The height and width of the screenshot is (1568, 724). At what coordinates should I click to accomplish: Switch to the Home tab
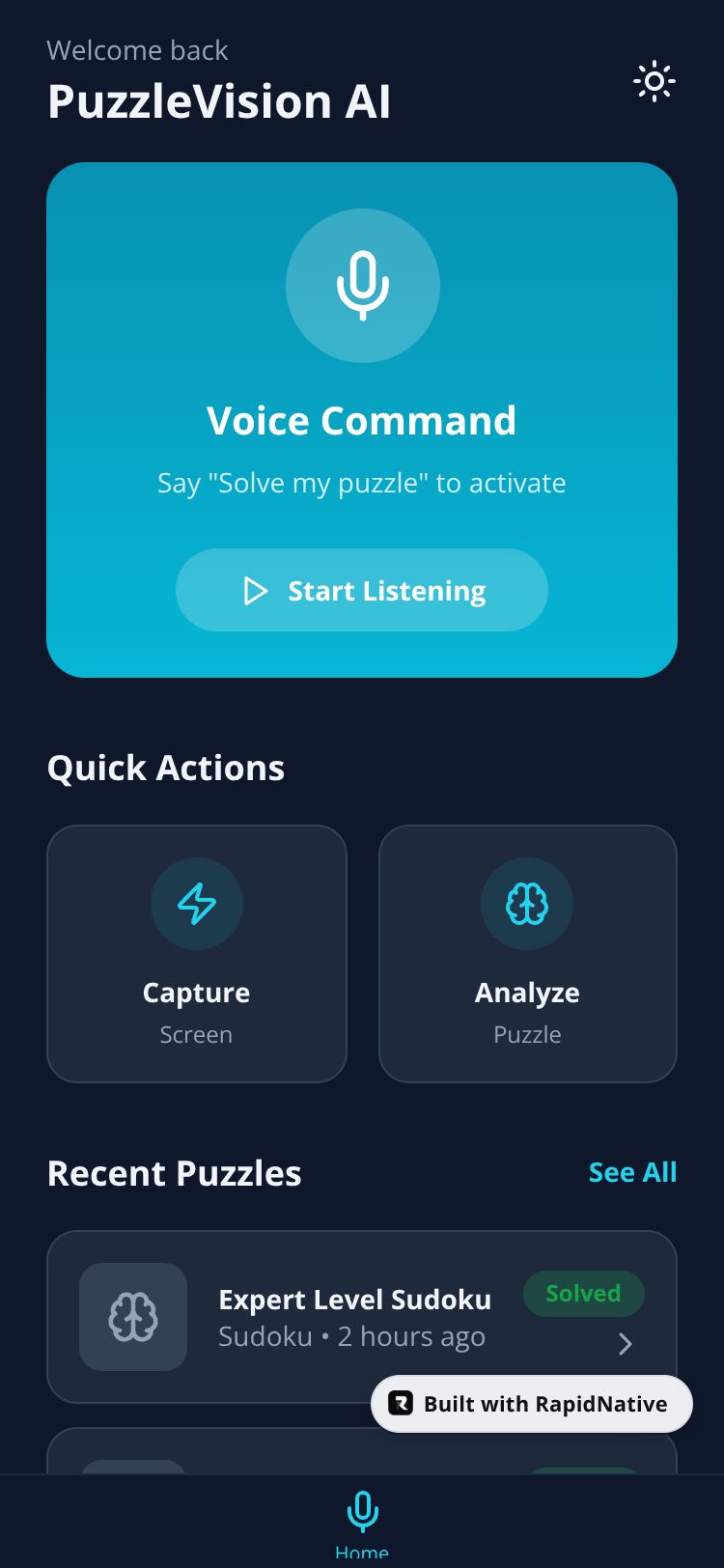[362, 1524]
